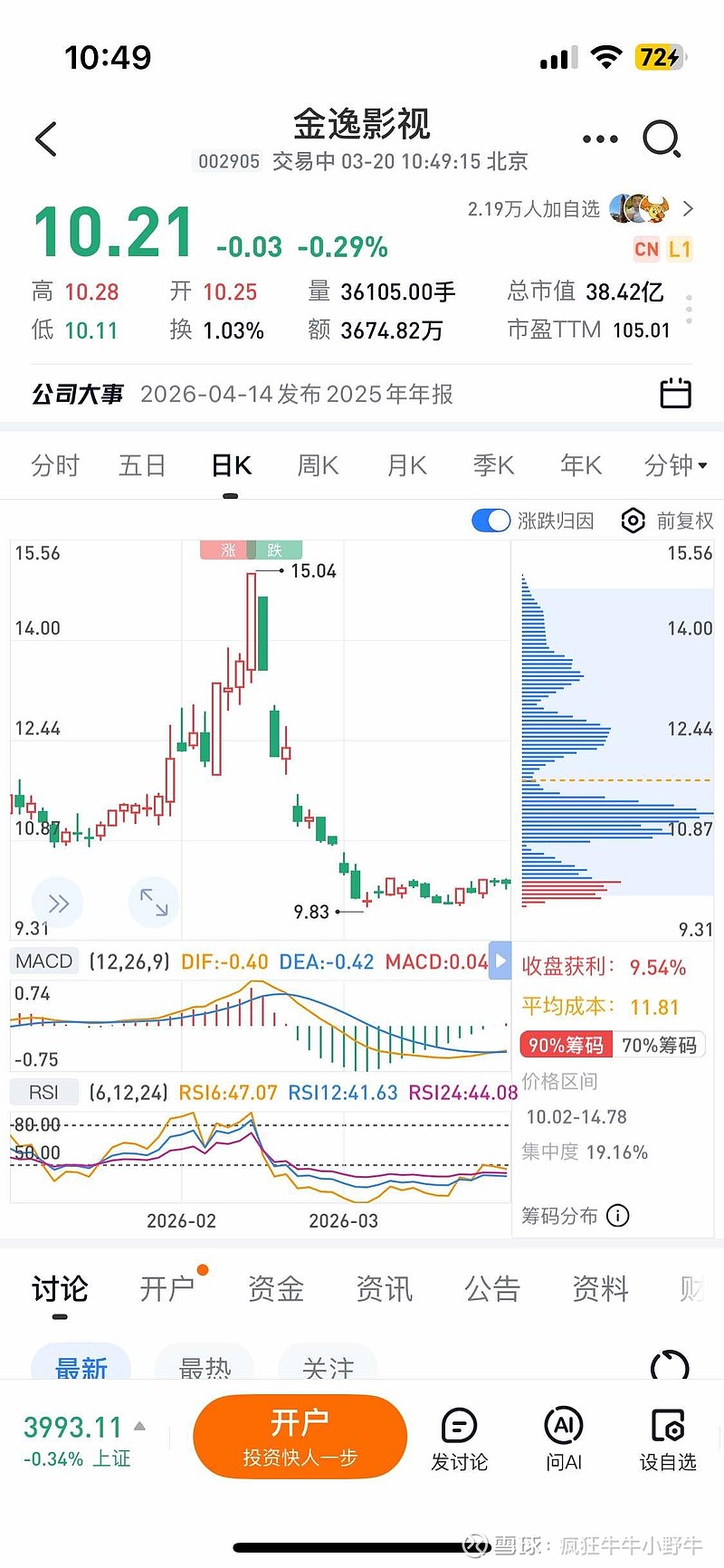Select the 70%筹码 option
This screenshot has height=1568, width=724.
pos(659,1046)
